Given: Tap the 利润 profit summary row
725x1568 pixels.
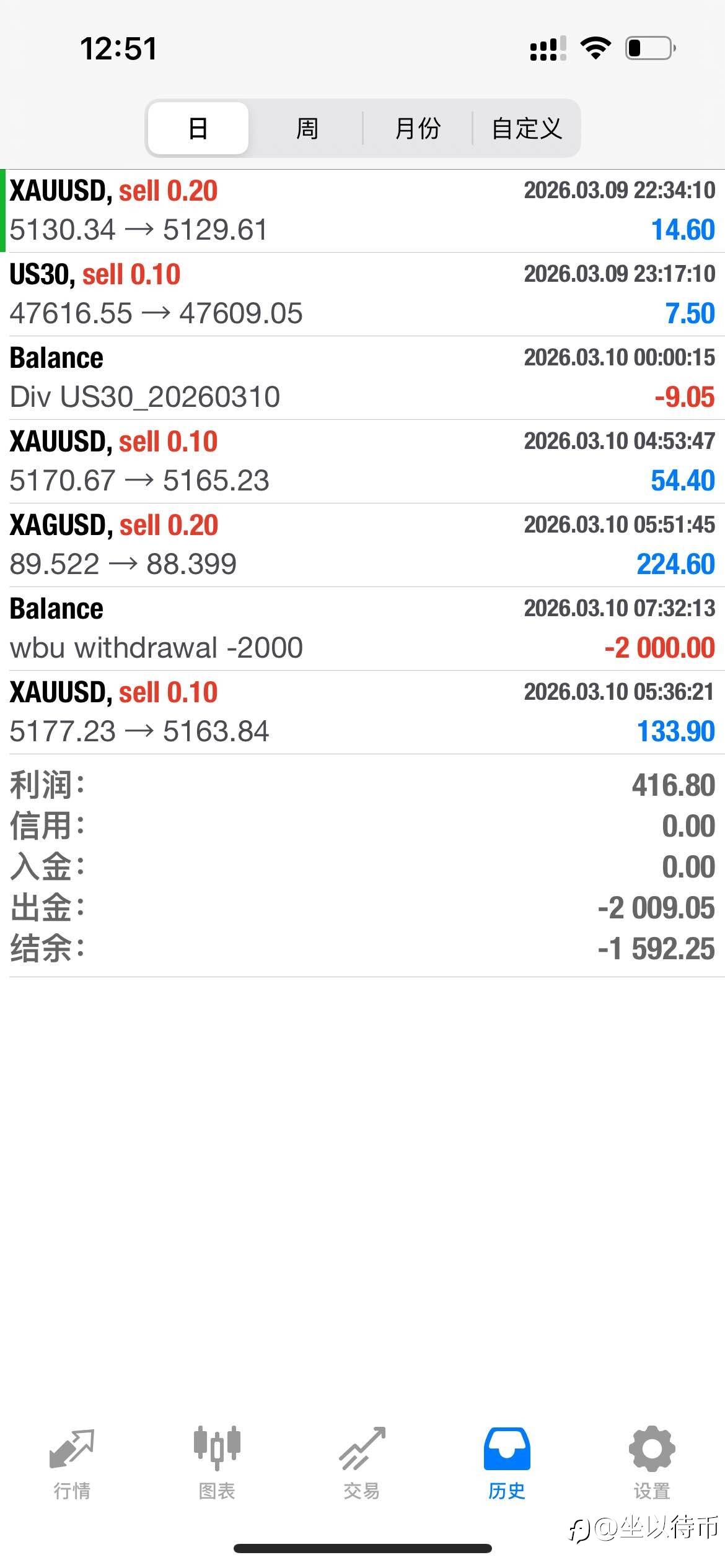Looking at the screenshot, I should pos(362,785).
